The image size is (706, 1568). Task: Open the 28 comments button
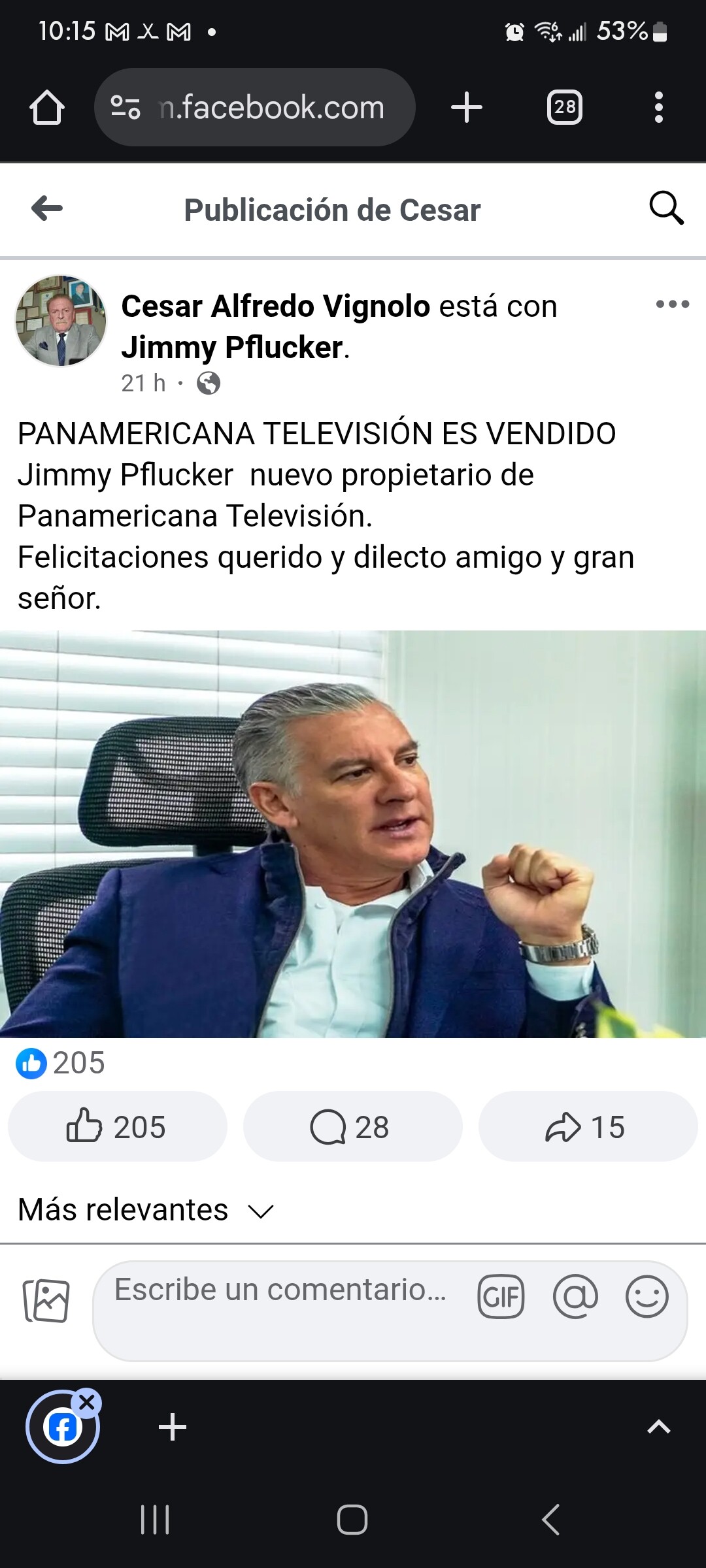(x=352, y=1127)
